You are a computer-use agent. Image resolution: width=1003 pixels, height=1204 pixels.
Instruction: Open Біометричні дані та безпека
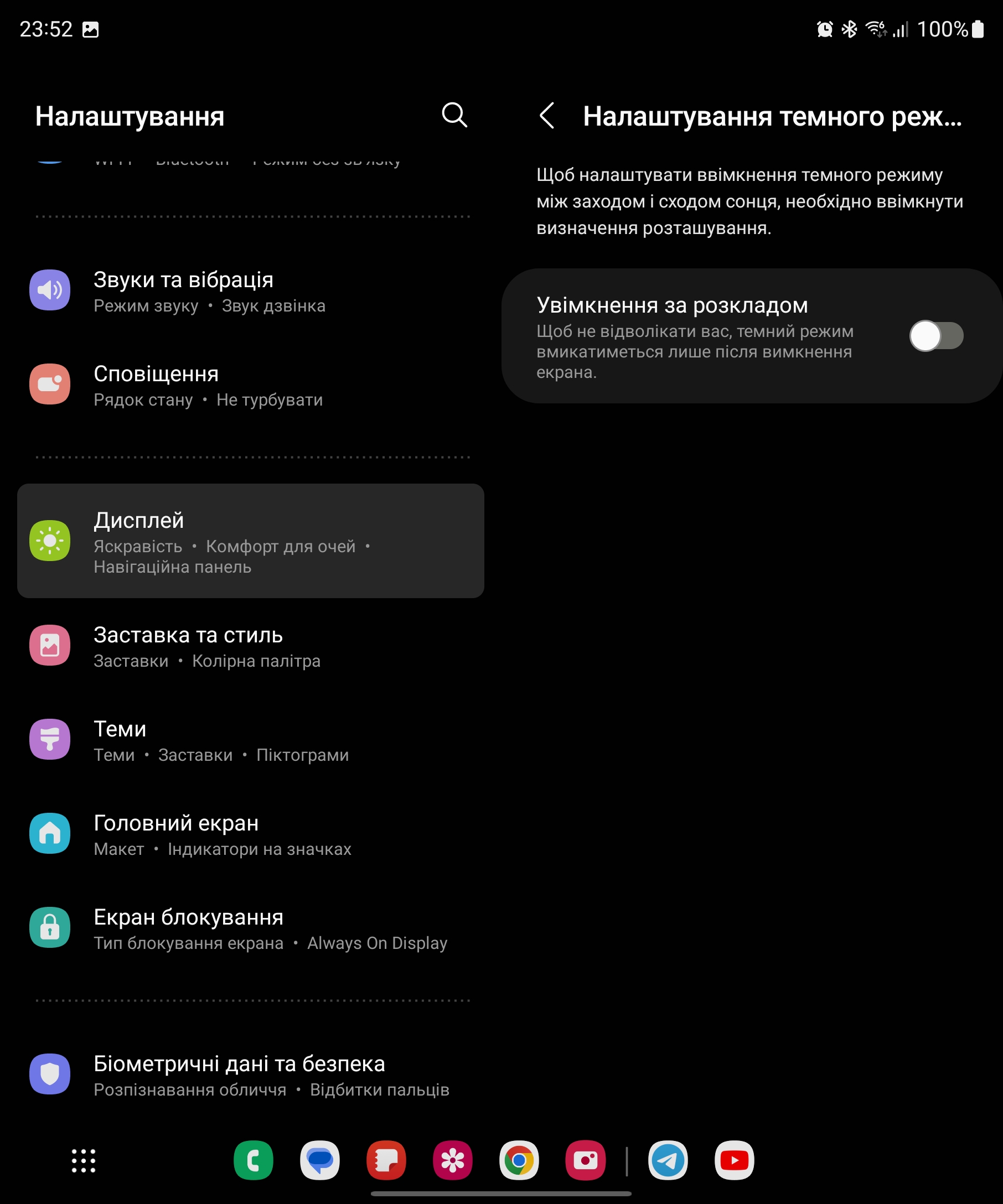[x=251, y=1076]
